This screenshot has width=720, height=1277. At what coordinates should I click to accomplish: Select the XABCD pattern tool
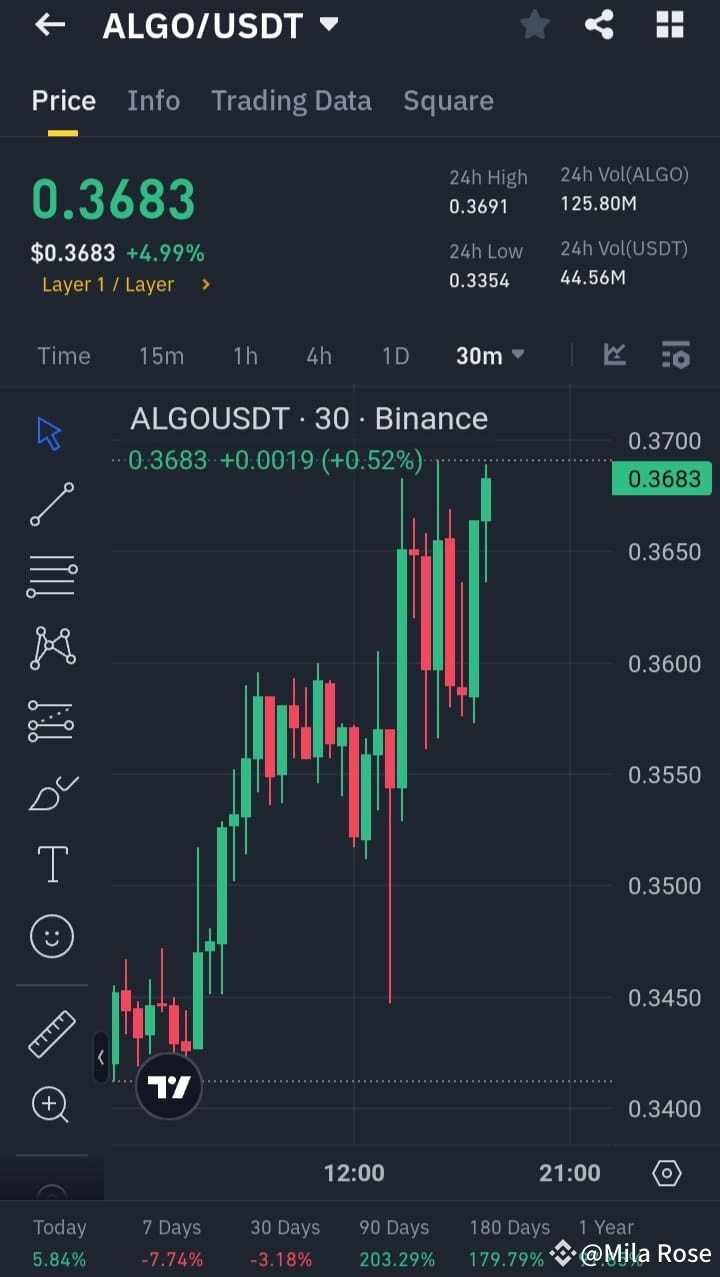50,647
